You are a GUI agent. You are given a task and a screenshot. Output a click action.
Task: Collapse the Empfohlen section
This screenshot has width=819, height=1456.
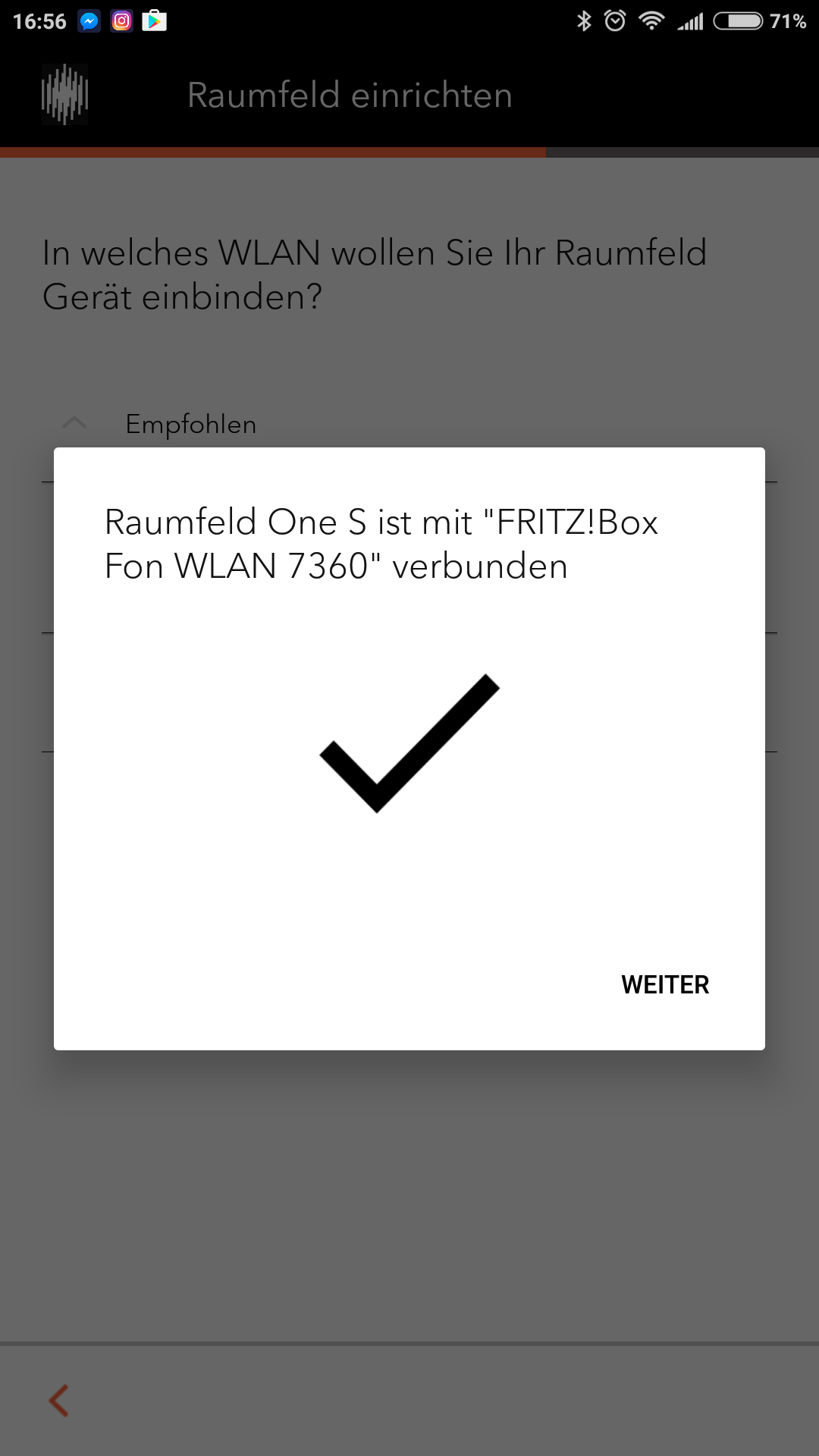point(74,423)
